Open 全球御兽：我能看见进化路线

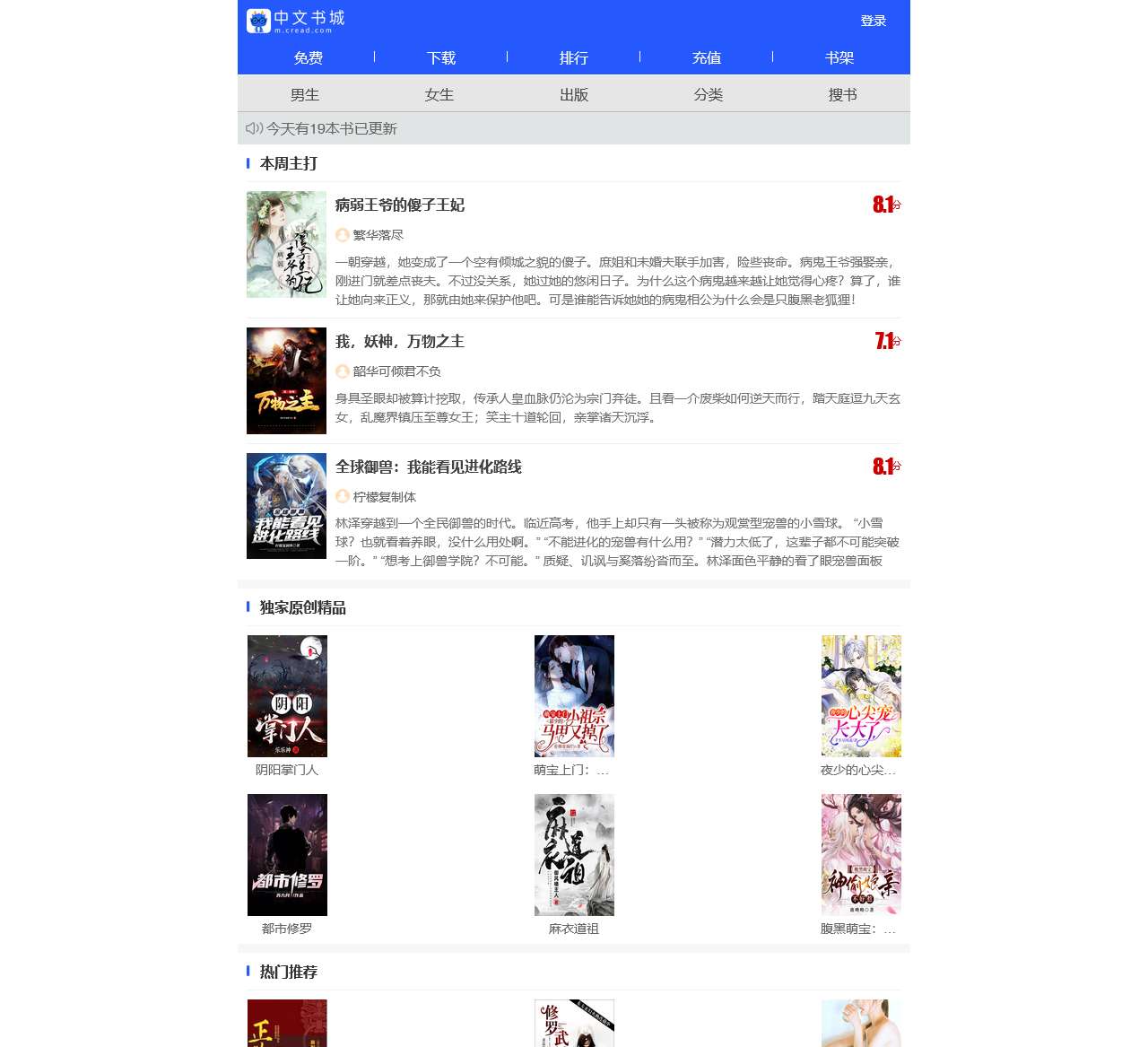tap(429, 467)
